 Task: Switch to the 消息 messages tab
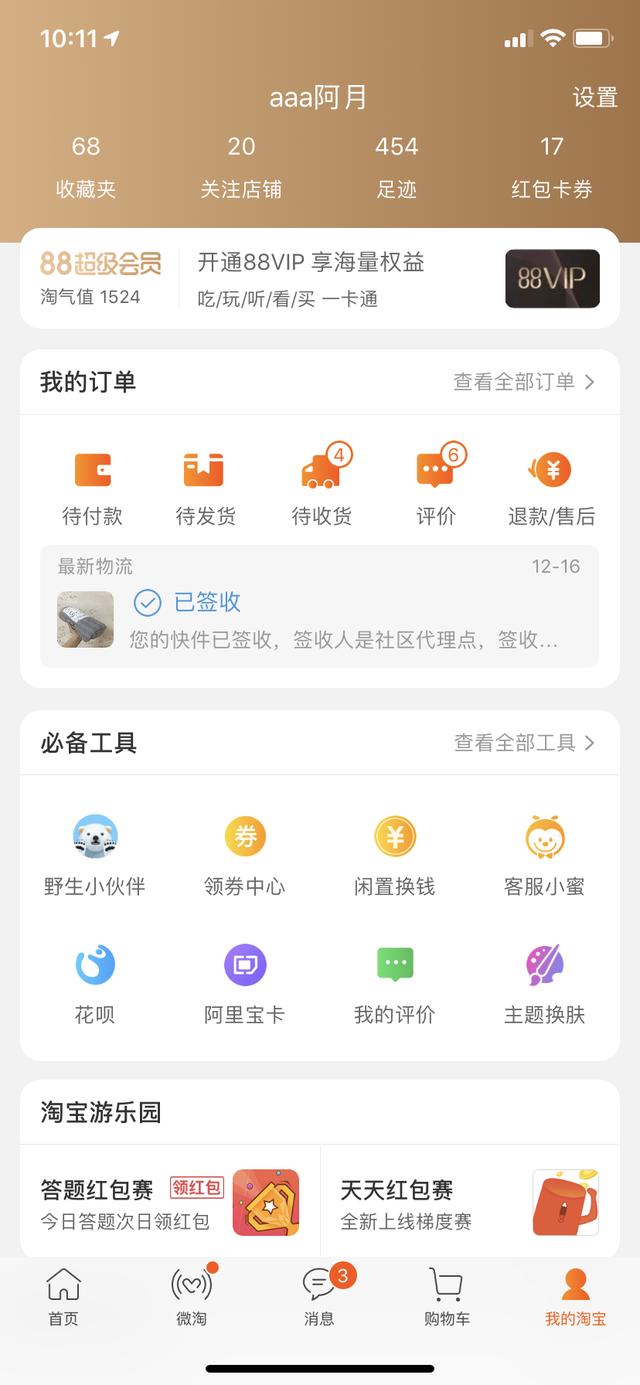319,1296
